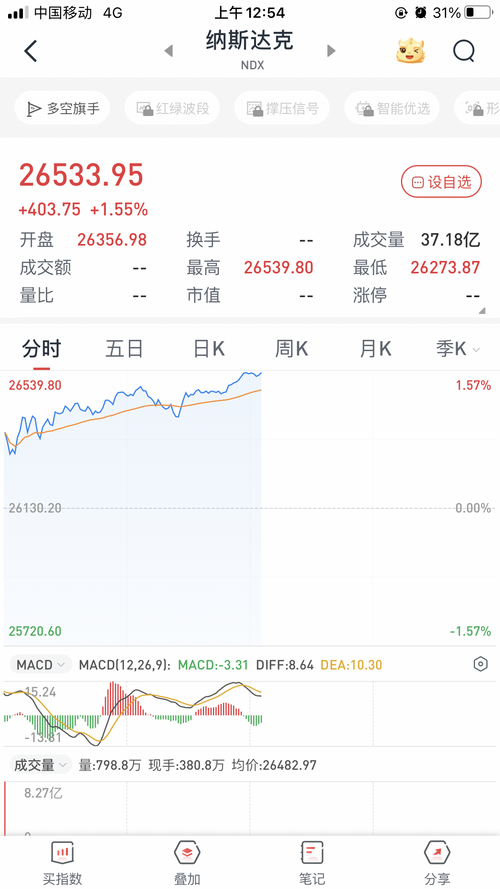Add index to watchlist via 设自选
This screenshot has width=500, height=889.
tap(442, 182)
